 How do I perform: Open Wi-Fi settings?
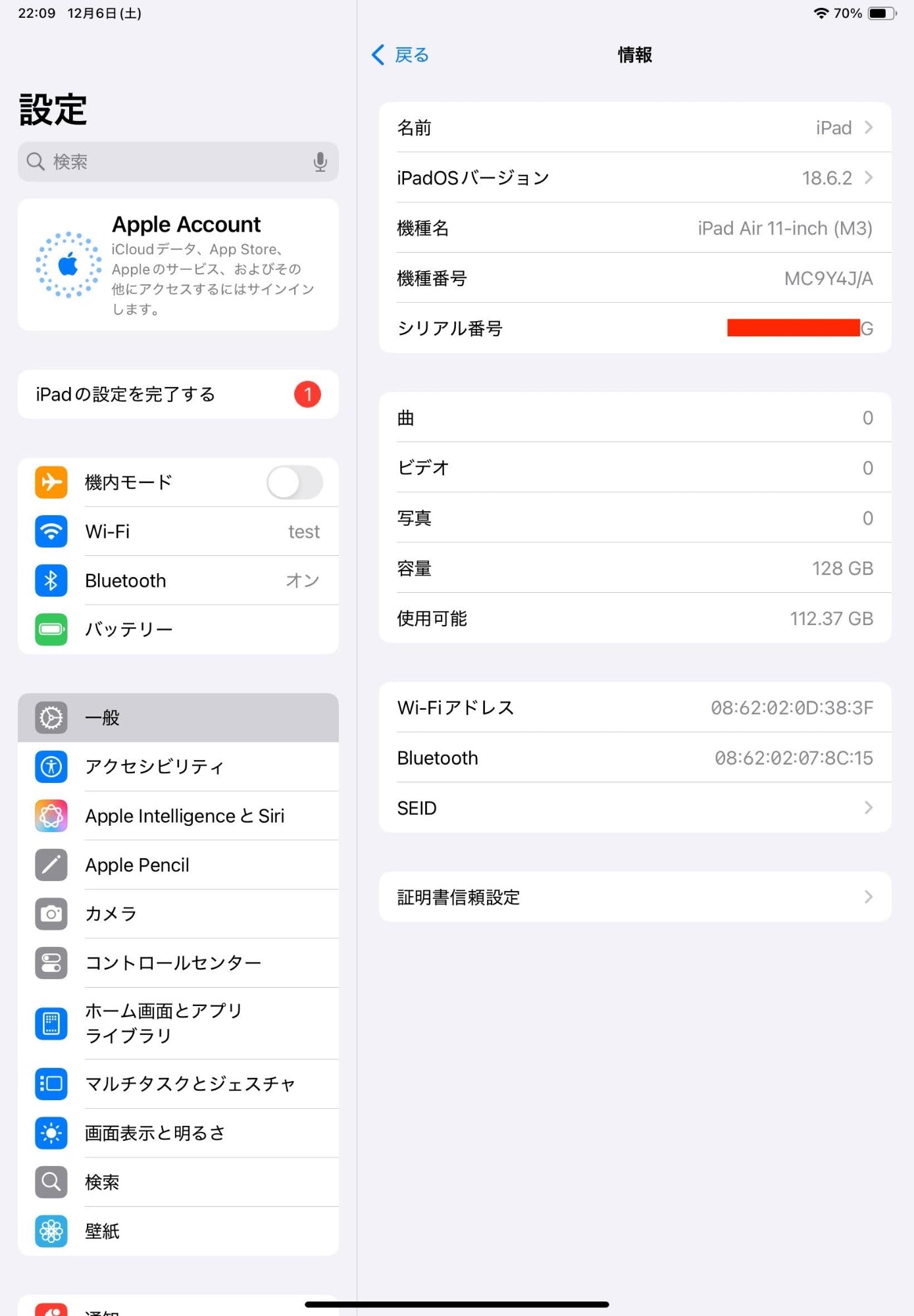click(x=178, y=532)
